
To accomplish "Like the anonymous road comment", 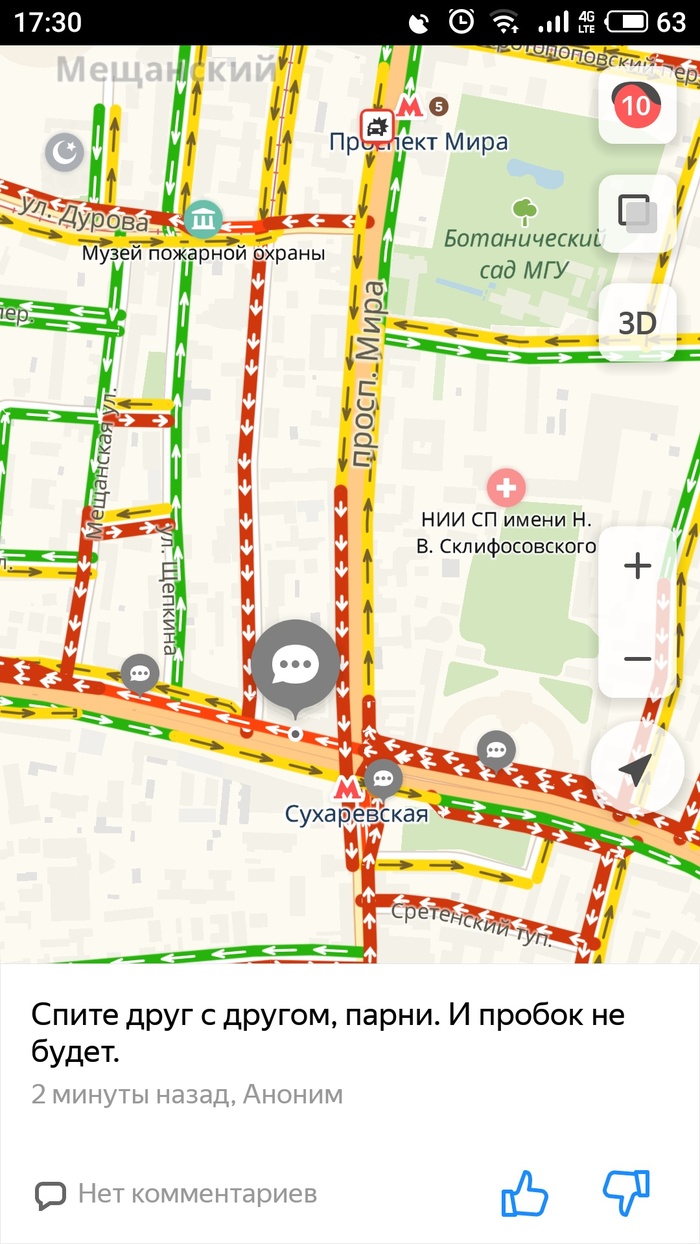I will pos(525,1193).
